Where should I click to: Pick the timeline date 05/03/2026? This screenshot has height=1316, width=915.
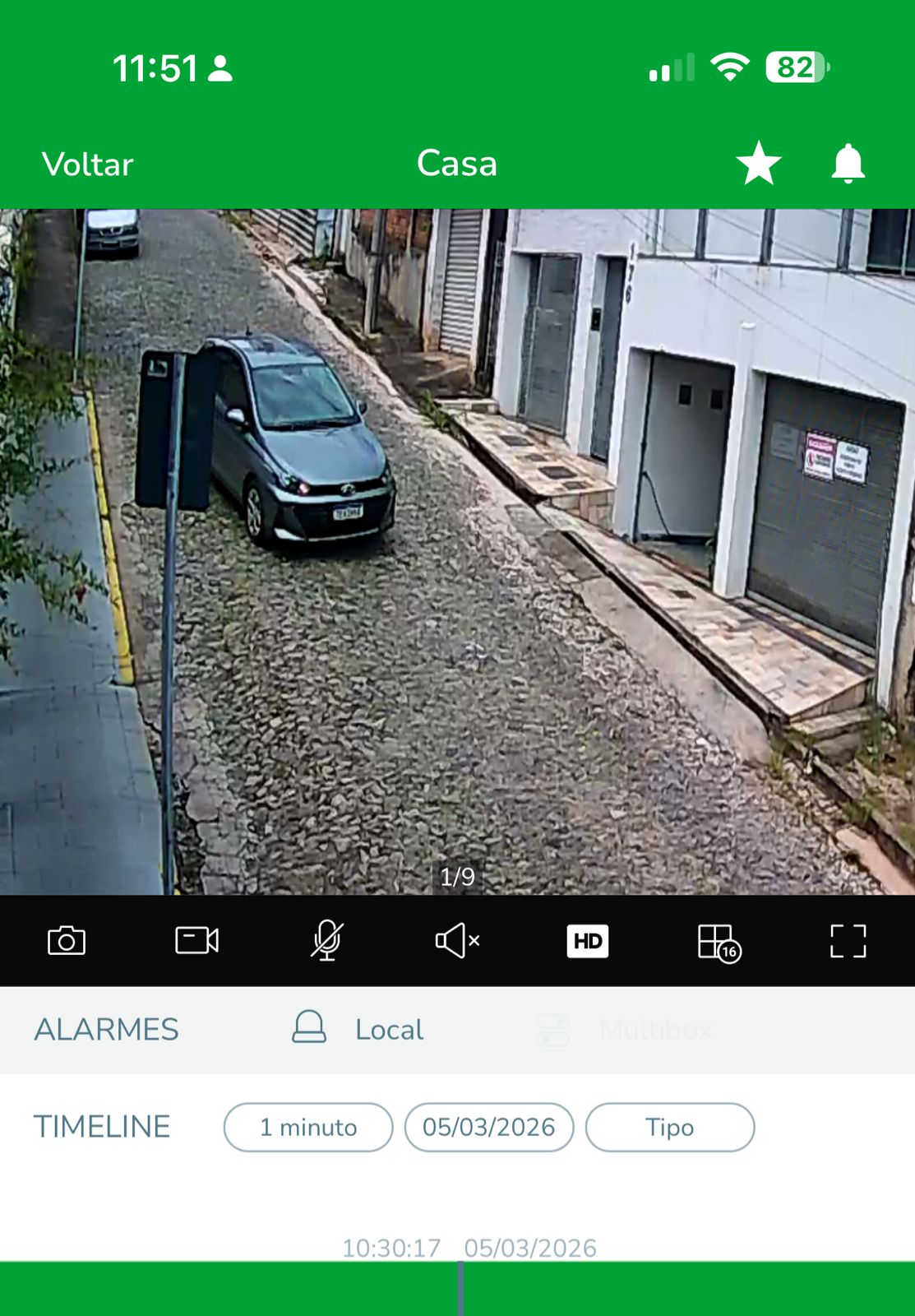click(489, 1127)
